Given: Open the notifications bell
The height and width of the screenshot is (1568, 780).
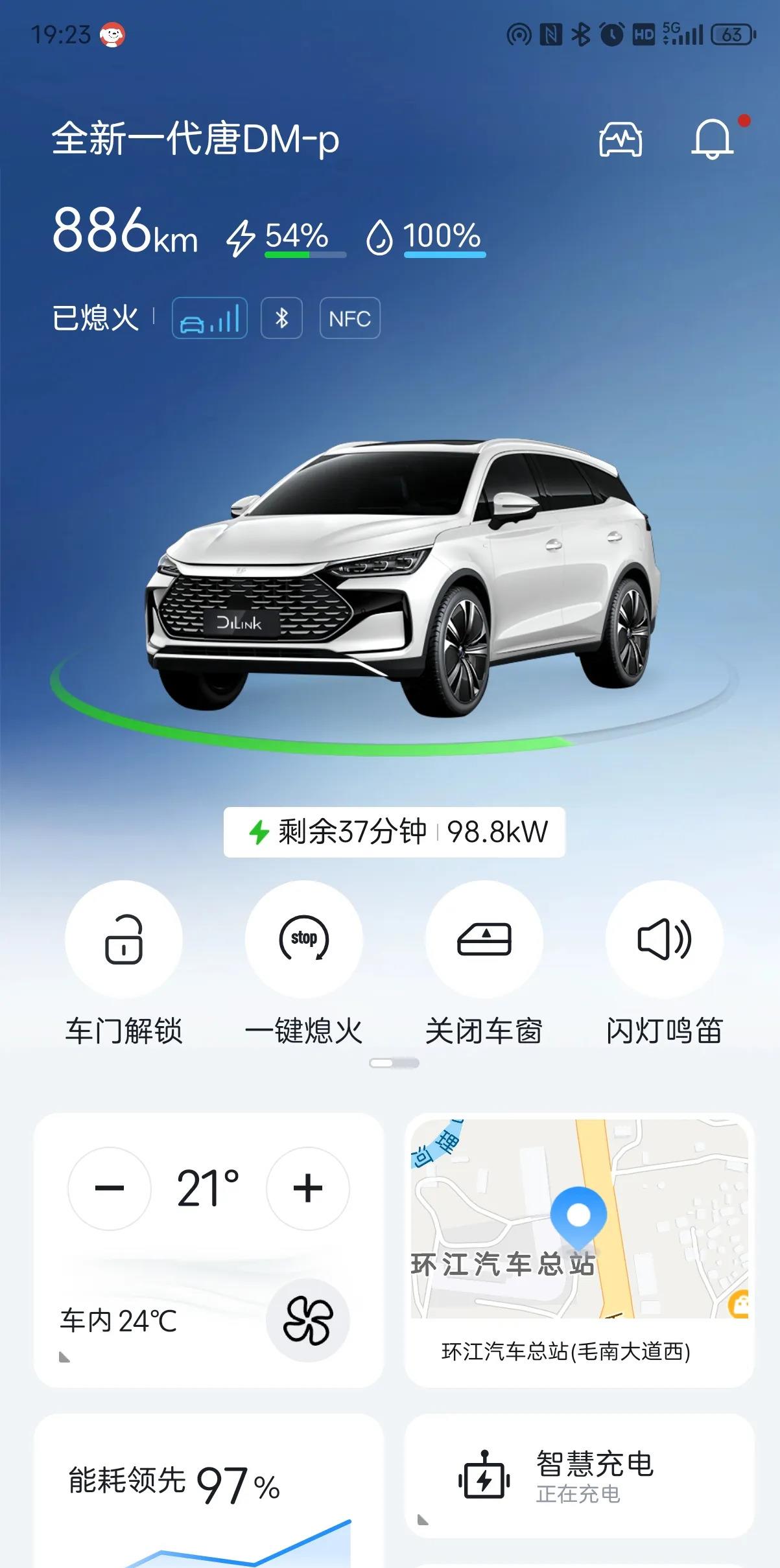Looking at the screenshot, I should point(712,139).
